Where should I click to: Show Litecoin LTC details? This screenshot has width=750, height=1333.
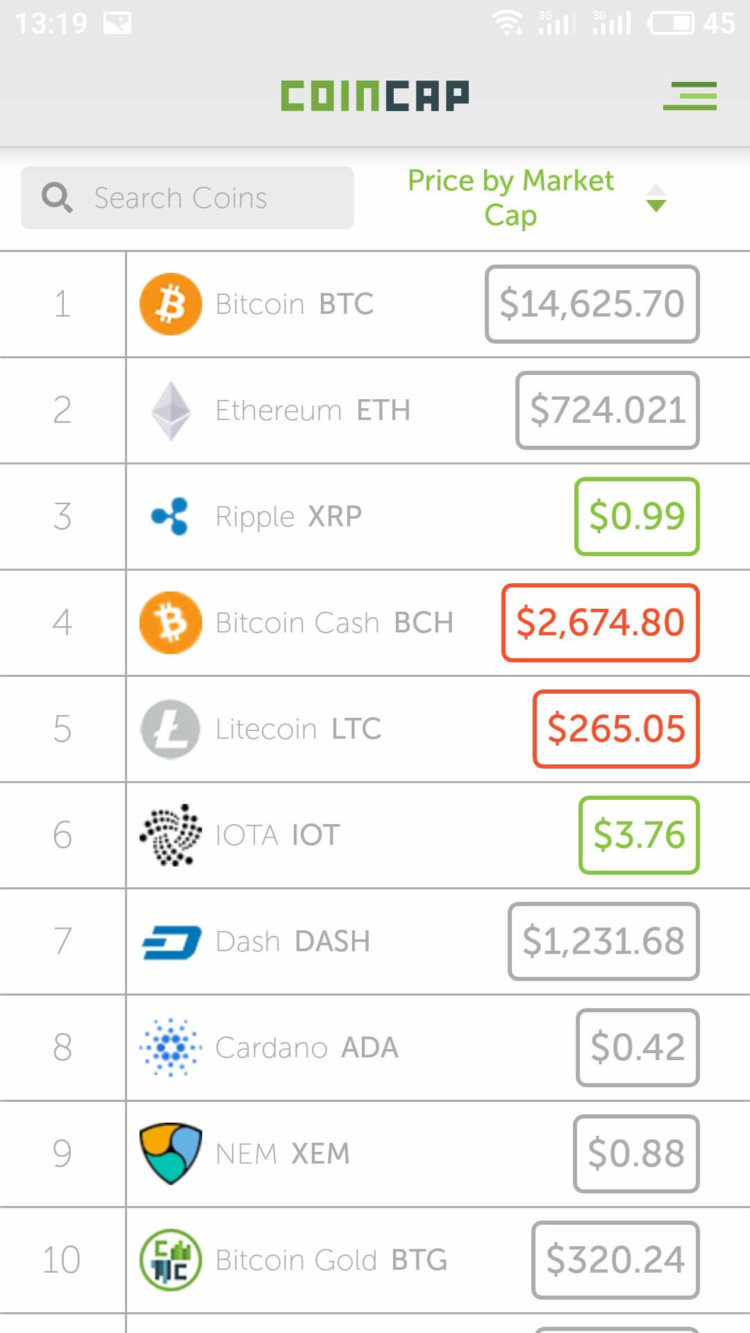(x=298, y=729)
